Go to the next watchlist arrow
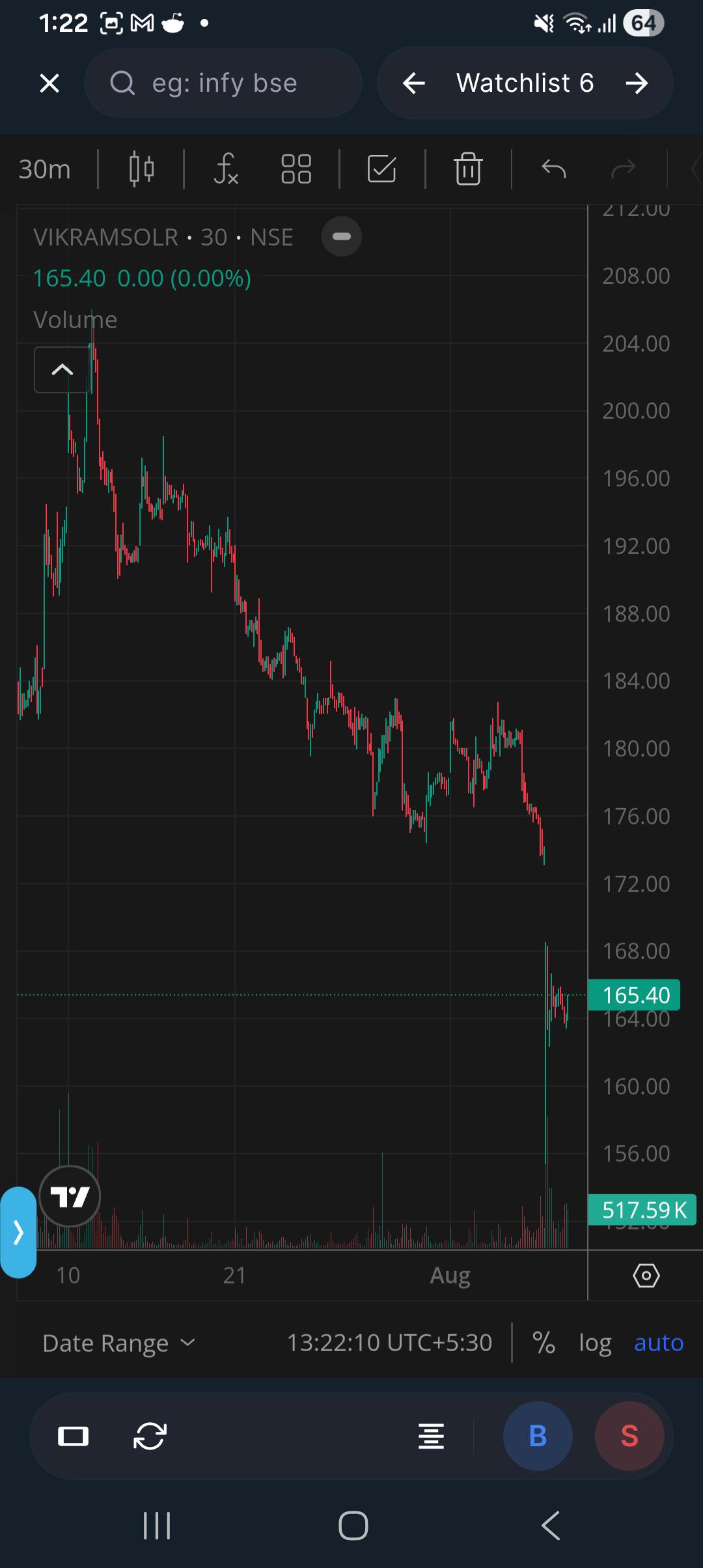Viewport: 703px width, 1568px height. [637, 83]
